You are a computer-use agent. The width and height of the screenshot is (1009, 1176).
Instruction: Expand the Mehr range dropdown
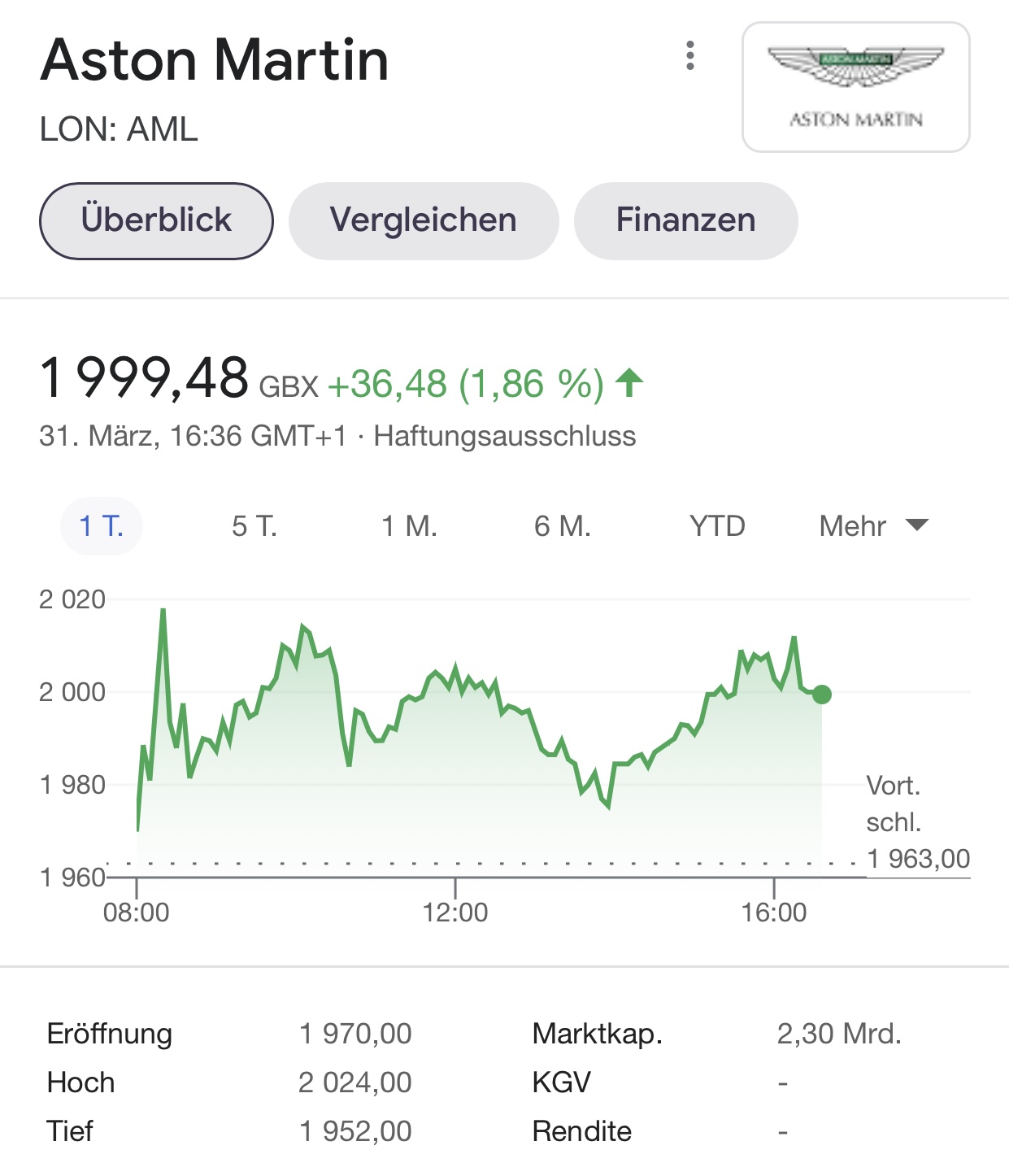872,526
